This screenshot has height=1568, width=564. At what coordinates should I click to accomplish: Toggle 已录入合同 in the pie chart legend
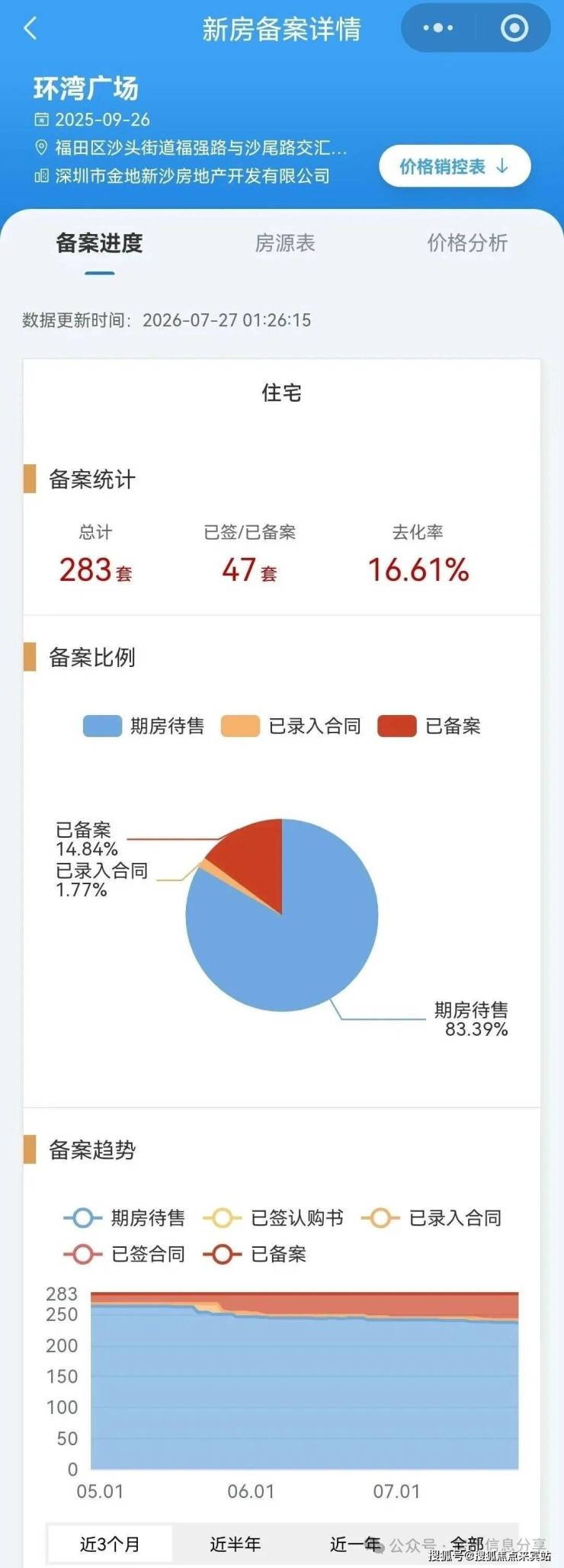pyautogui.click(x=291, y=726)
